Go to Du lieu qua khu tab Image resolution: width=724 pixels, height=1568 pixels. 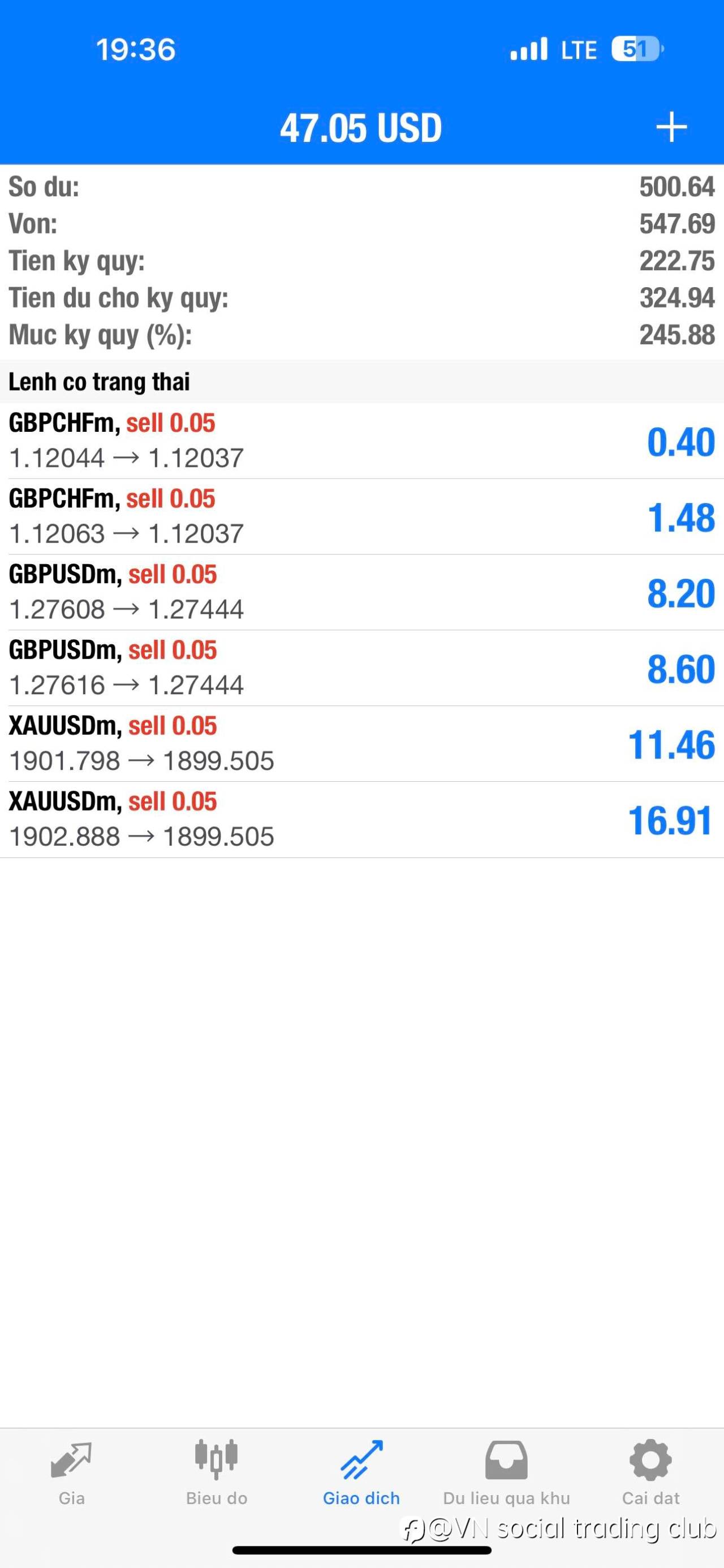[x=507, y=1473]
